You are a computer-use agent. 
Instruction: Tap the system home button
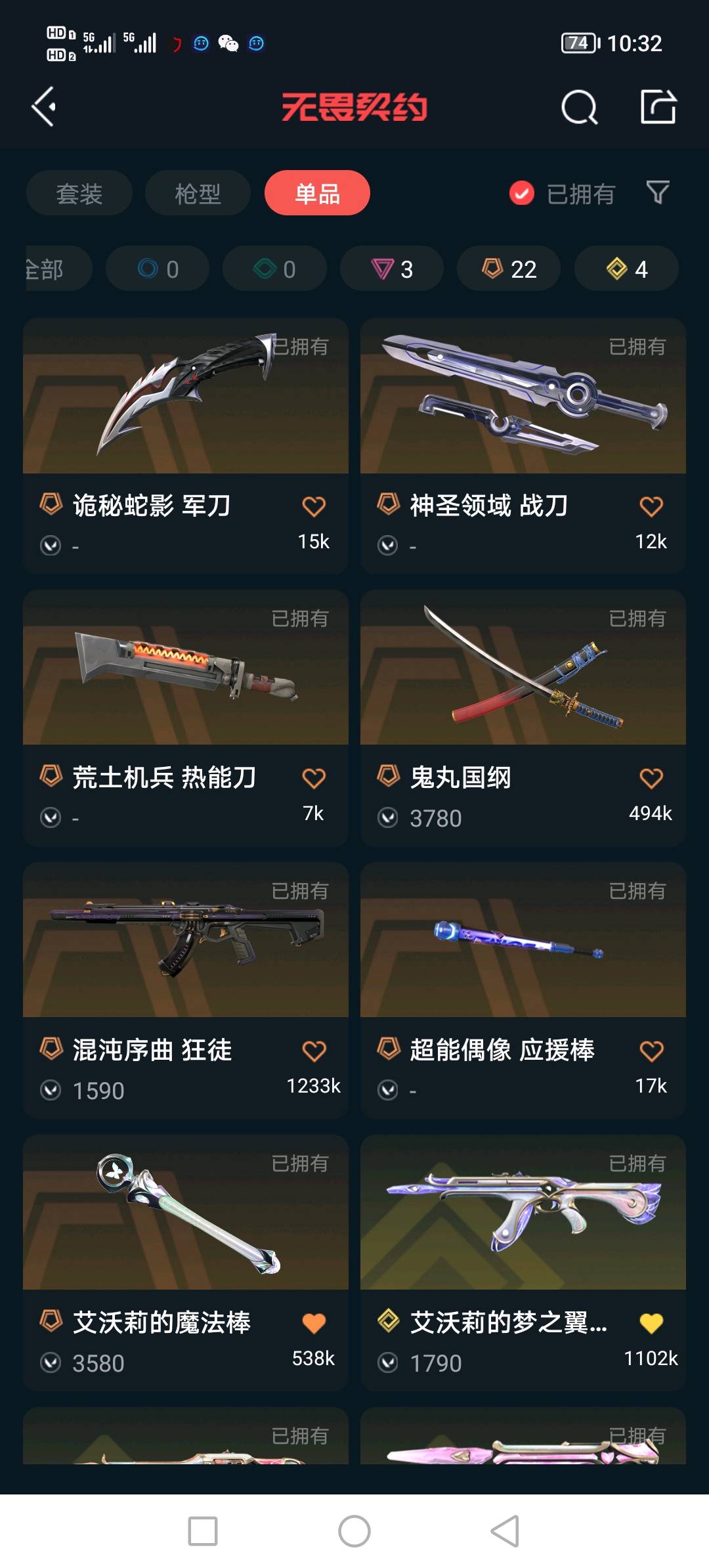pos(354,1531)
